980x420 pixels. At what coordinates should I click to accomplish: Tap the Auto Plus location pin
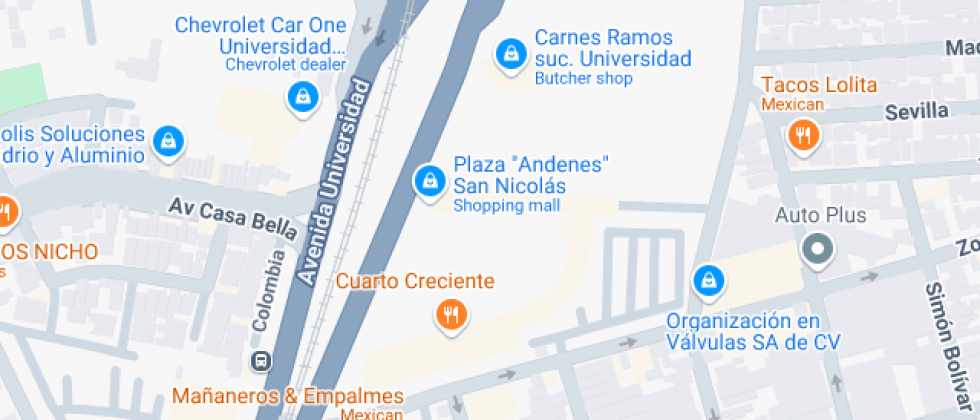[x=818, y=251]
